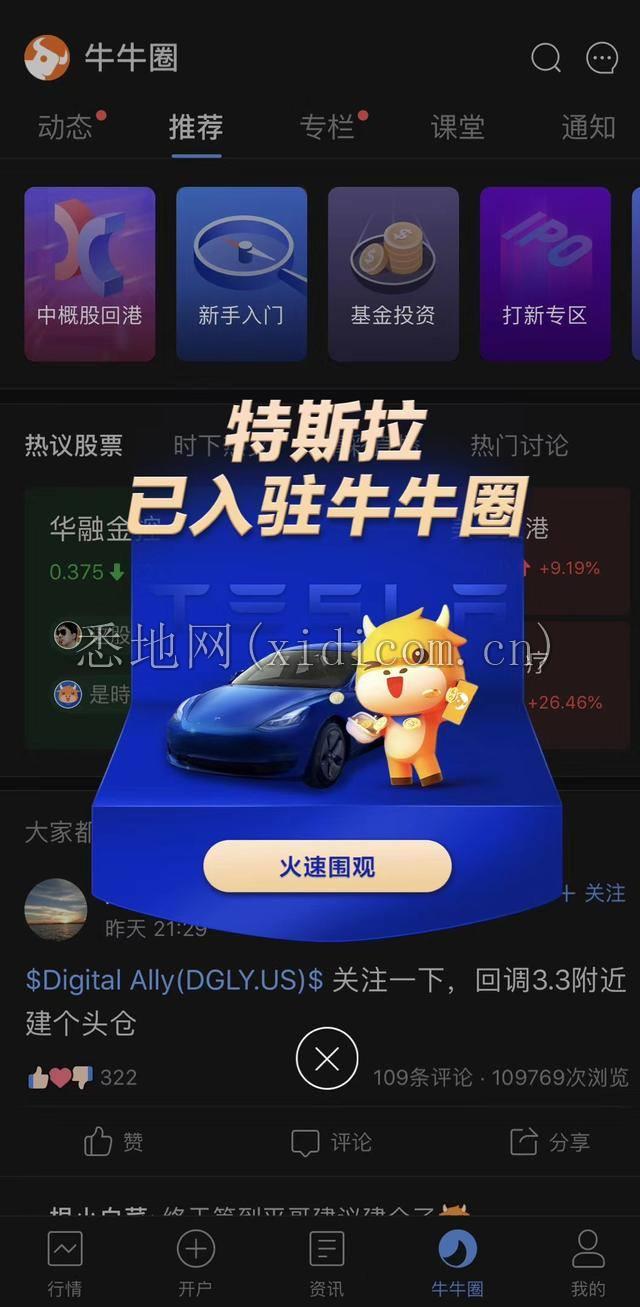Screen dimensions: 640x1307
Task: Go to 开户 in bottom navigation
Action: click(195, 1262)
